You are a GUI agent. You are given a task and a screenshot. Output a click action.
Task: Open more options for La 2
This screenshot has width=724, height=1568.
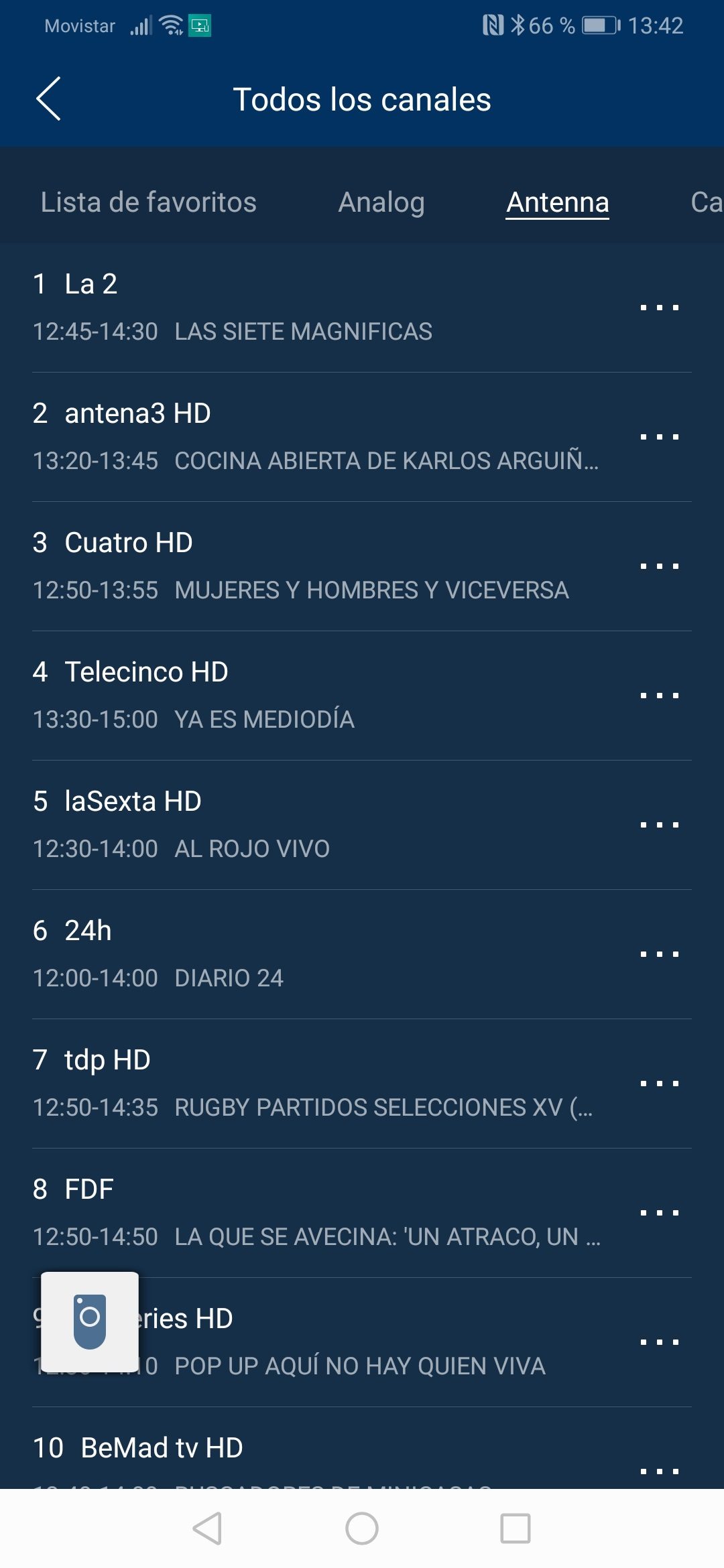point(660,308)
